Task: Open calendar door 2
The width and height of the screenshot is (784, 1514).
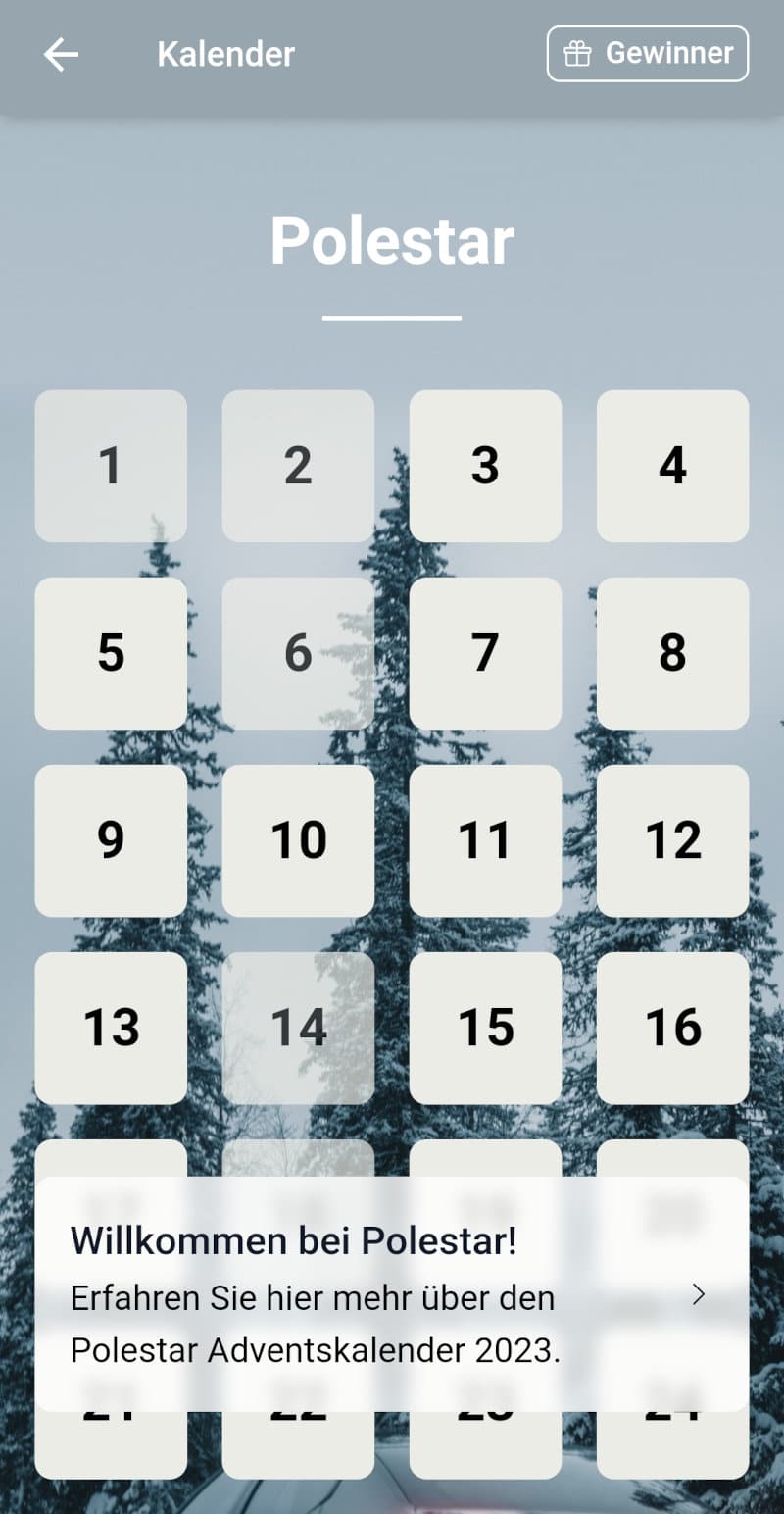Action: (x=298, y=466)
